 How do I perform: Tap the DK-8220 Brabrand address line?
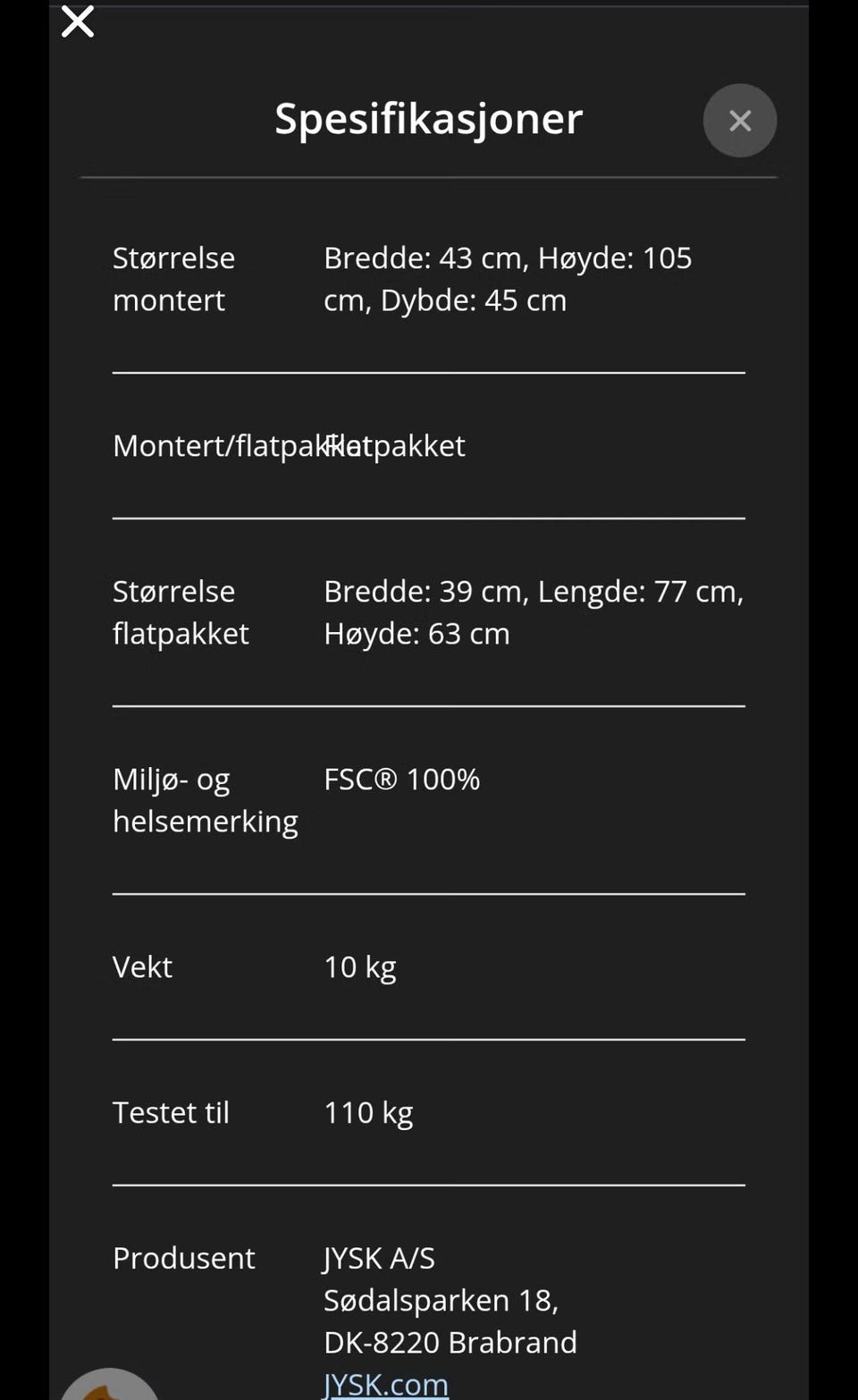click(x=450, y=1342)
